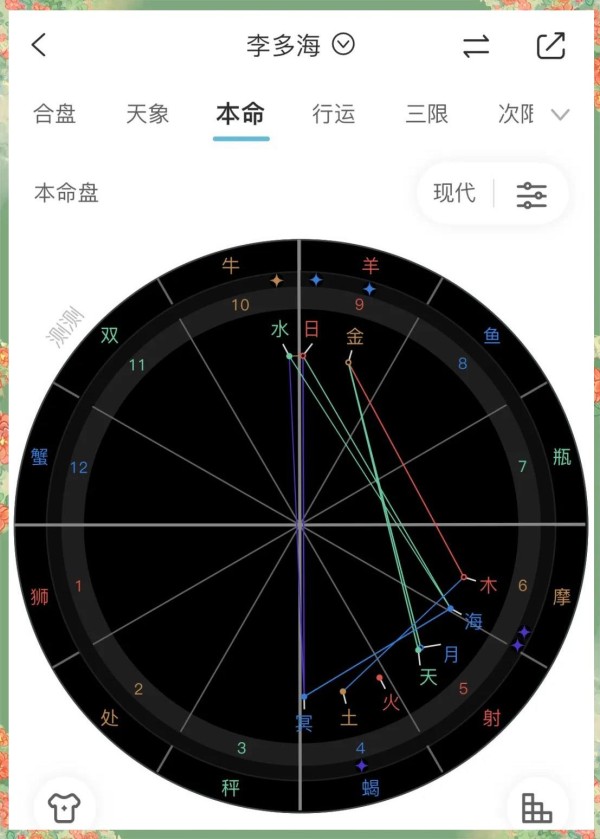Go back to the previous screen
This screenshot has height=839, width=600.
coord(39,46)
